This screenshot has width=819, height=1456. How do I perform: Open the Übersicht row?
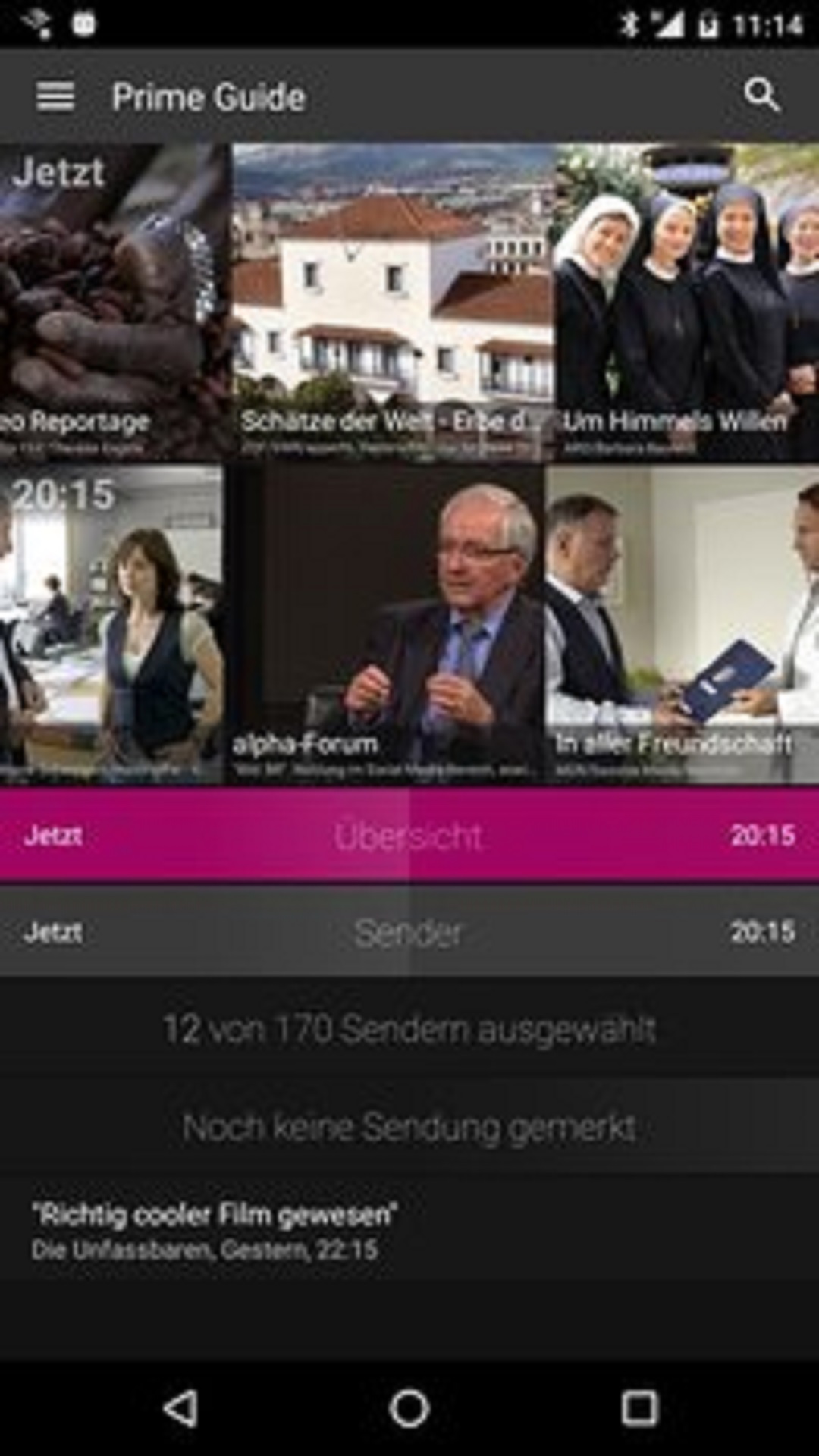click(409, 836)
